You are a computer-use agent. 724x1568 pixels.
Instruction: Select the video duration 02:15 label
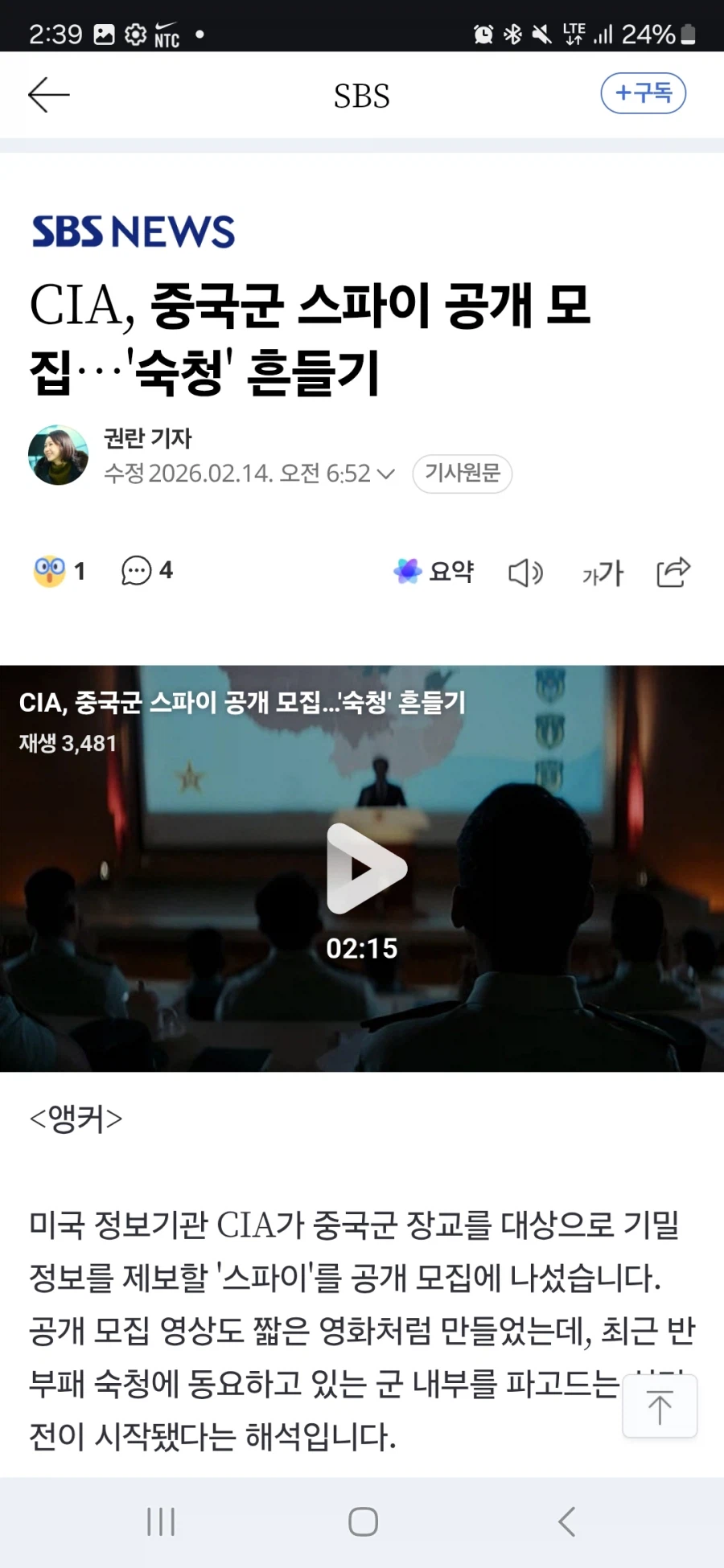tap(364, 948)
